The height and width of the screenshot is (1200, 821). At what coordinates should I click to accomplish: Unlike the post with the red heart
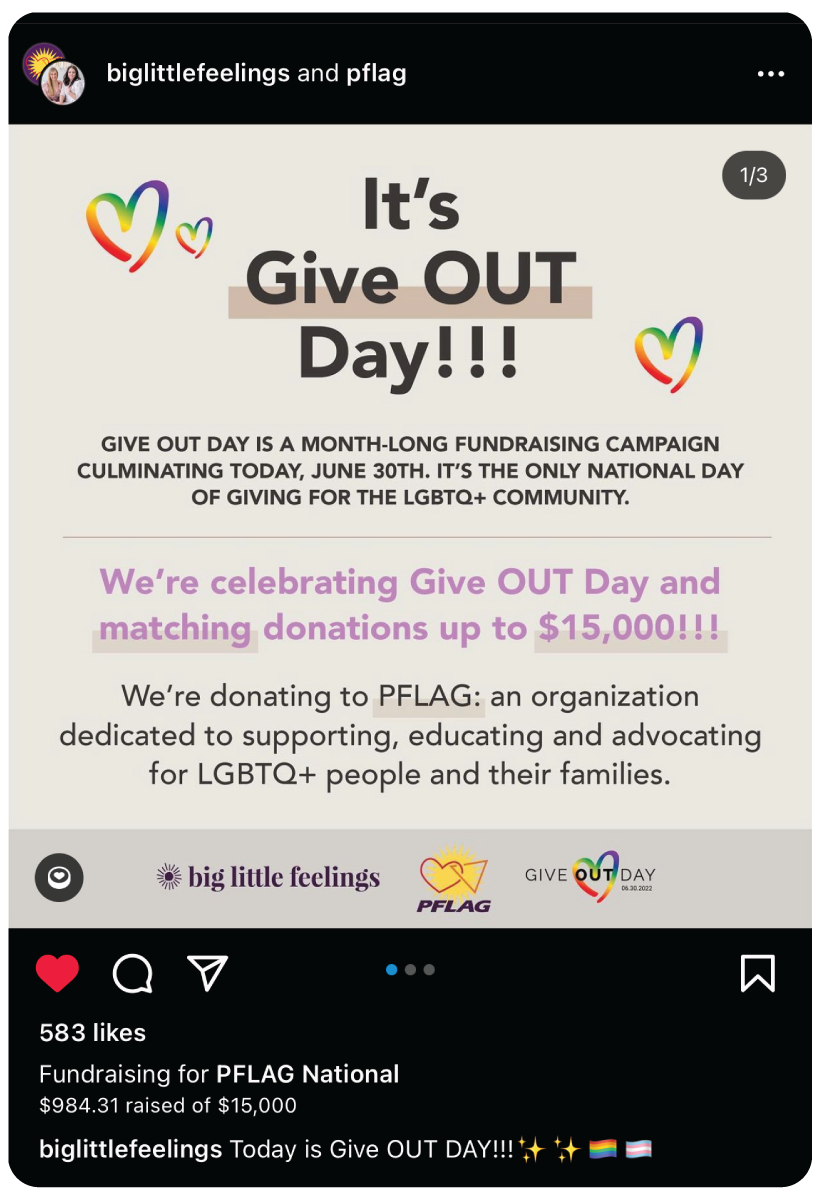click(57, 973)
